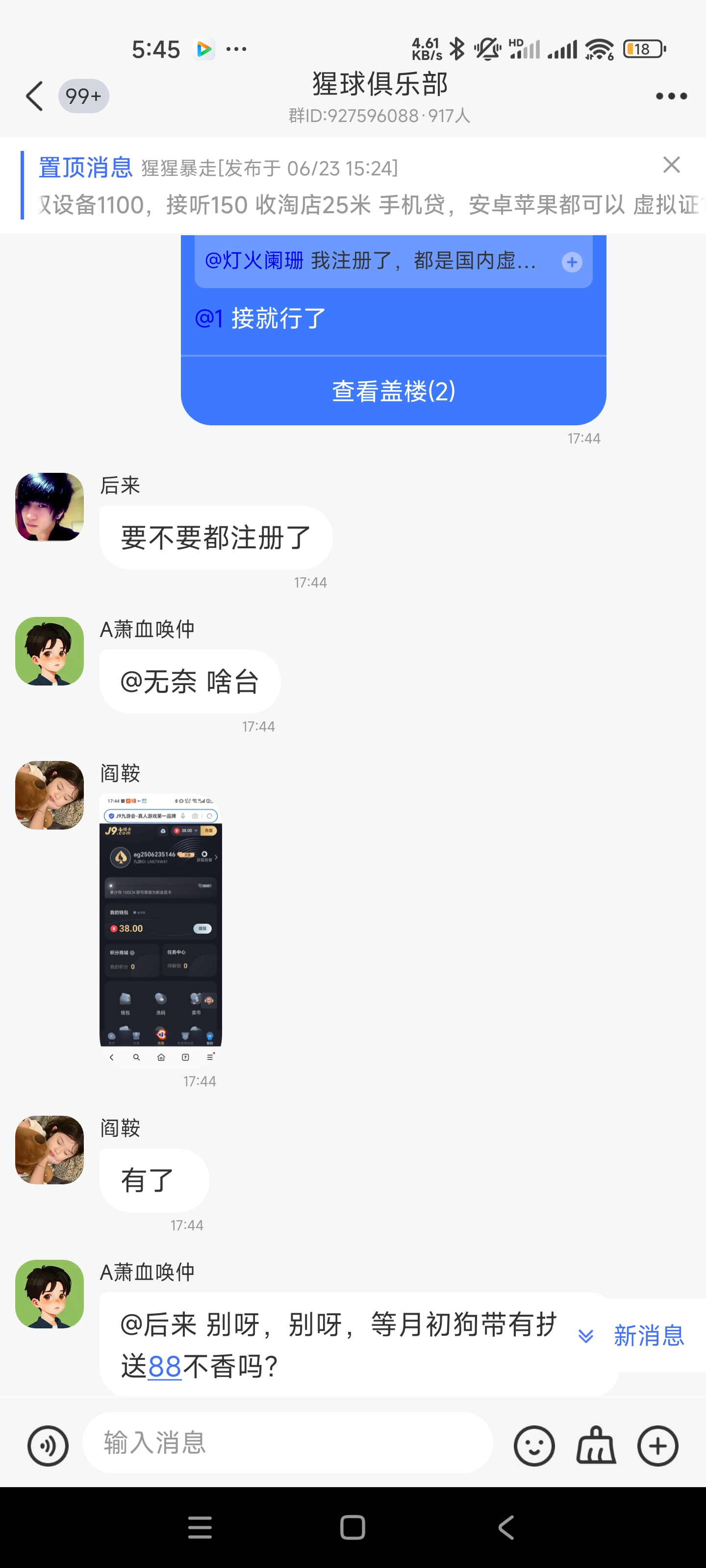This screenshot has height=1568, width=706.
Task: Tap the system home button
Action: (x=353, y=1527)
